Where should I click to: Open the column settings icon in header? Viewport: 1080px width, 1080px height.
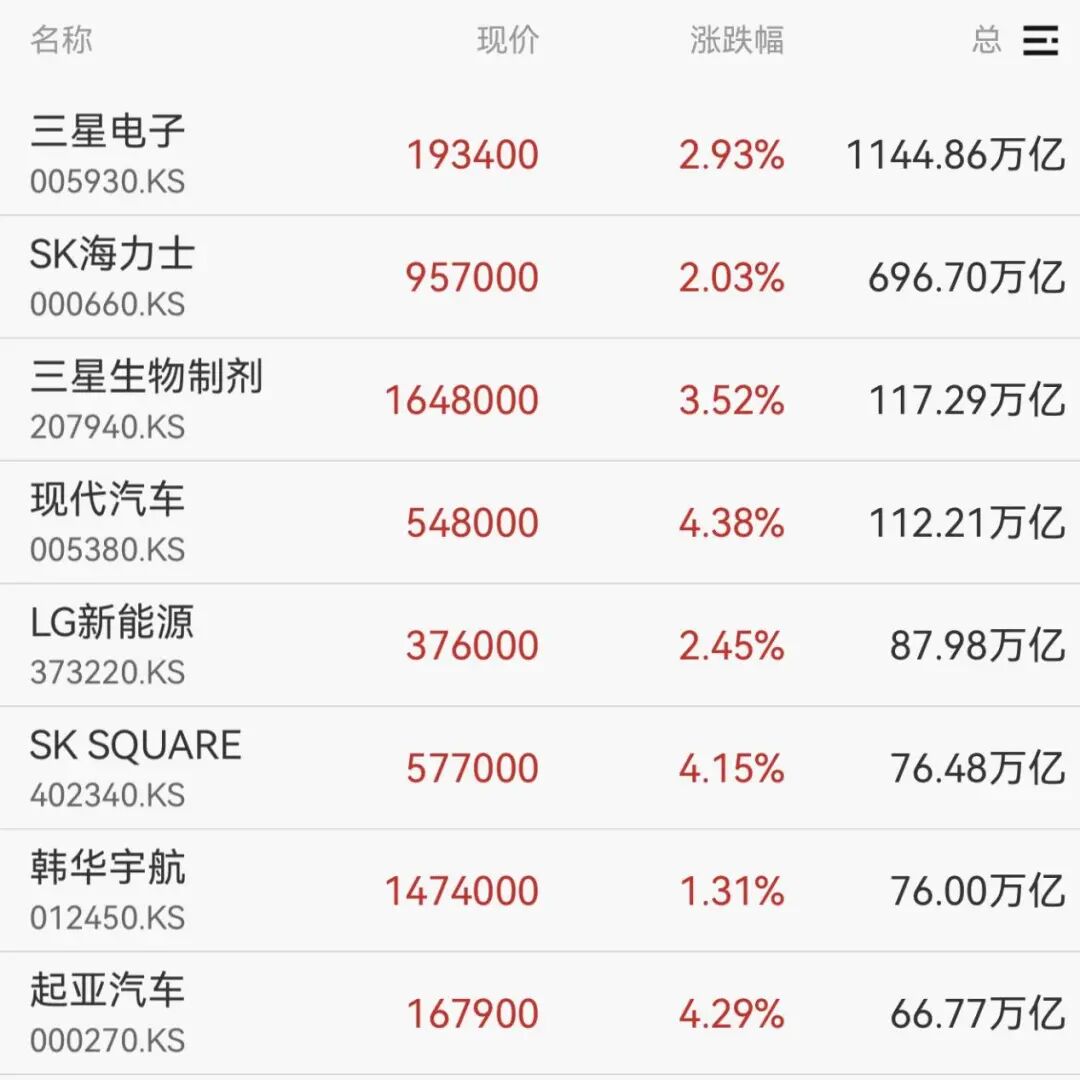click(x=1040, y=41)
